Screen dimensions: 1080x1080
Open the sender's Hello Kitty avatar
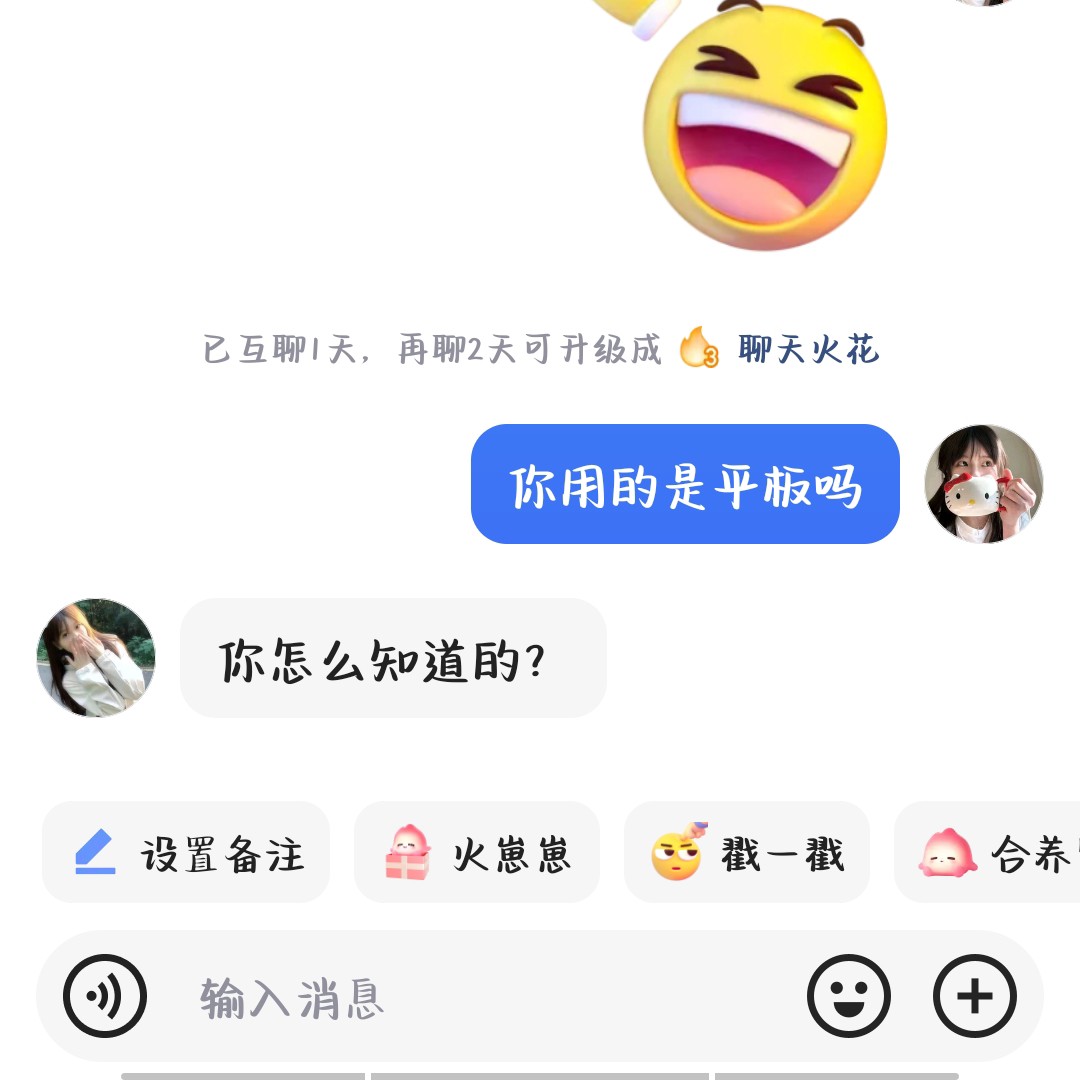tap(983, 484)
